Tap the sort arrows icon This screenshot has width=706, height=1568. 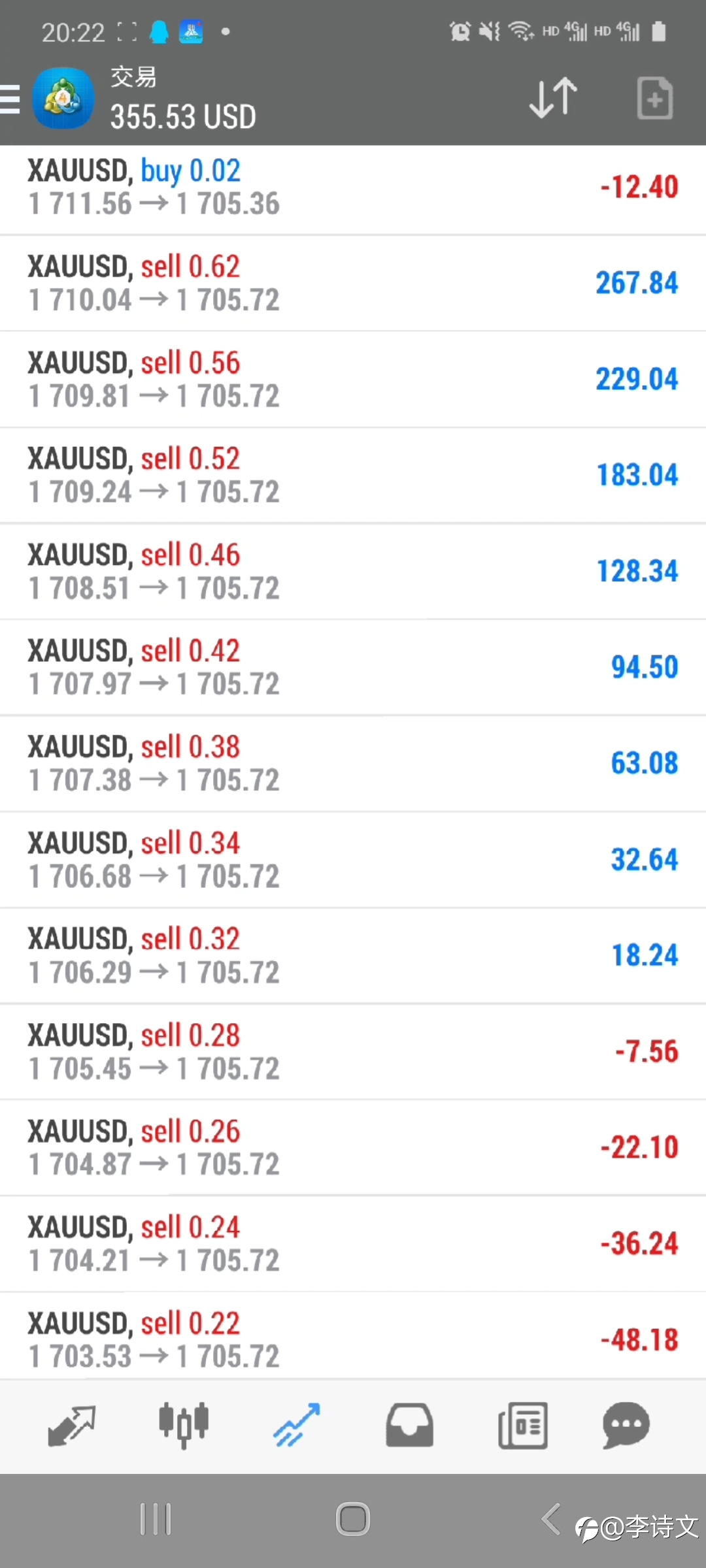point(553,99)
